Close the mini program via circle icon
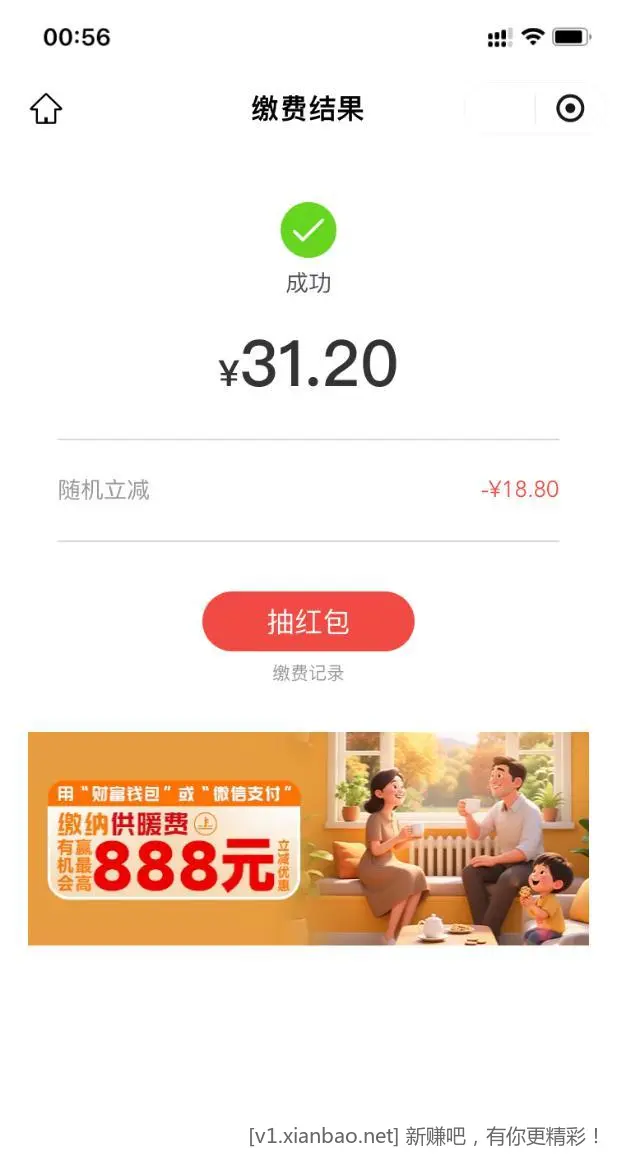 (x=570, y=108)
